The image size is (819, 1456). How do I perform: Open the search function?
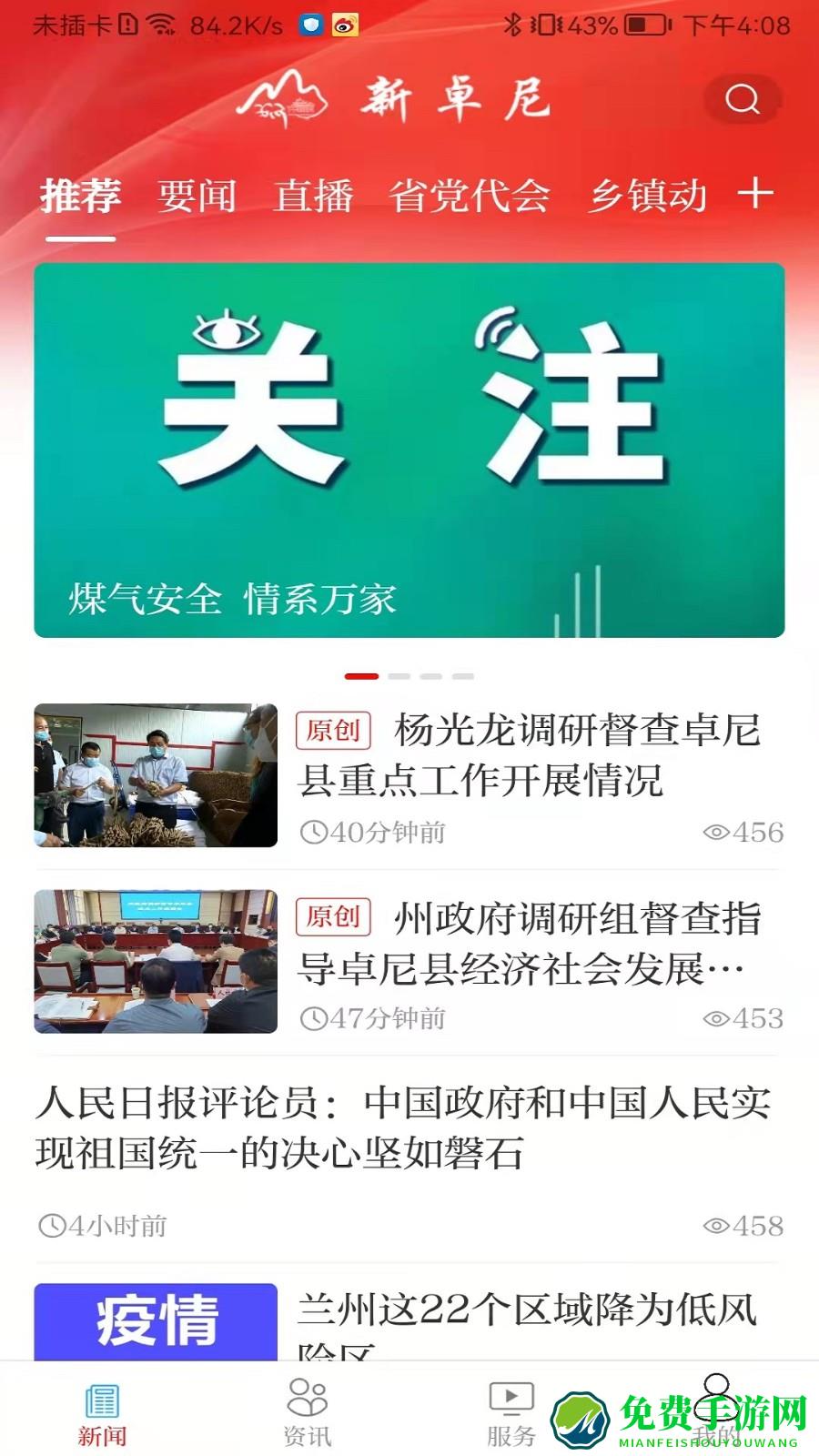(x=743, y=100)
